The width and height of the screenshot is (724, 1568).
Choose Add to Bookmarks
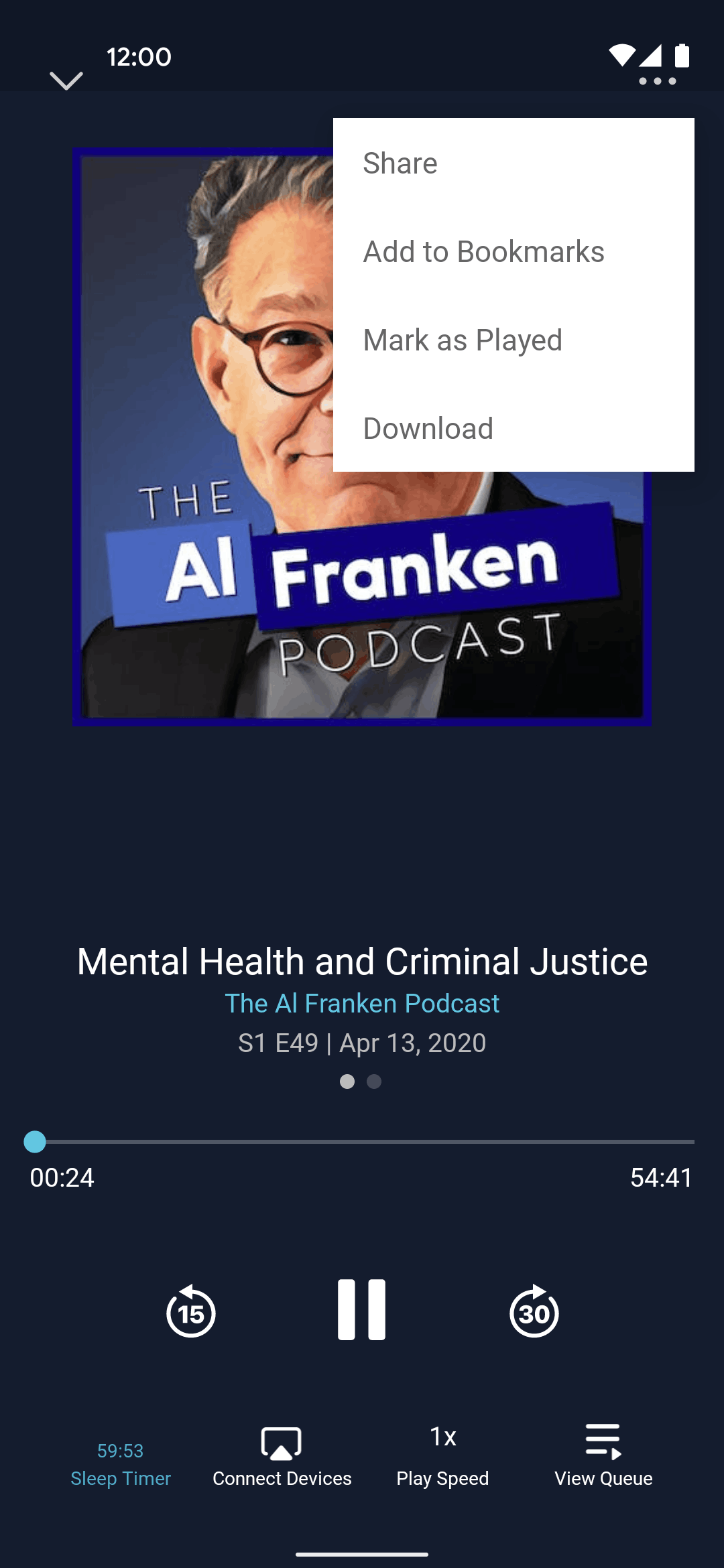click(514, 251)
